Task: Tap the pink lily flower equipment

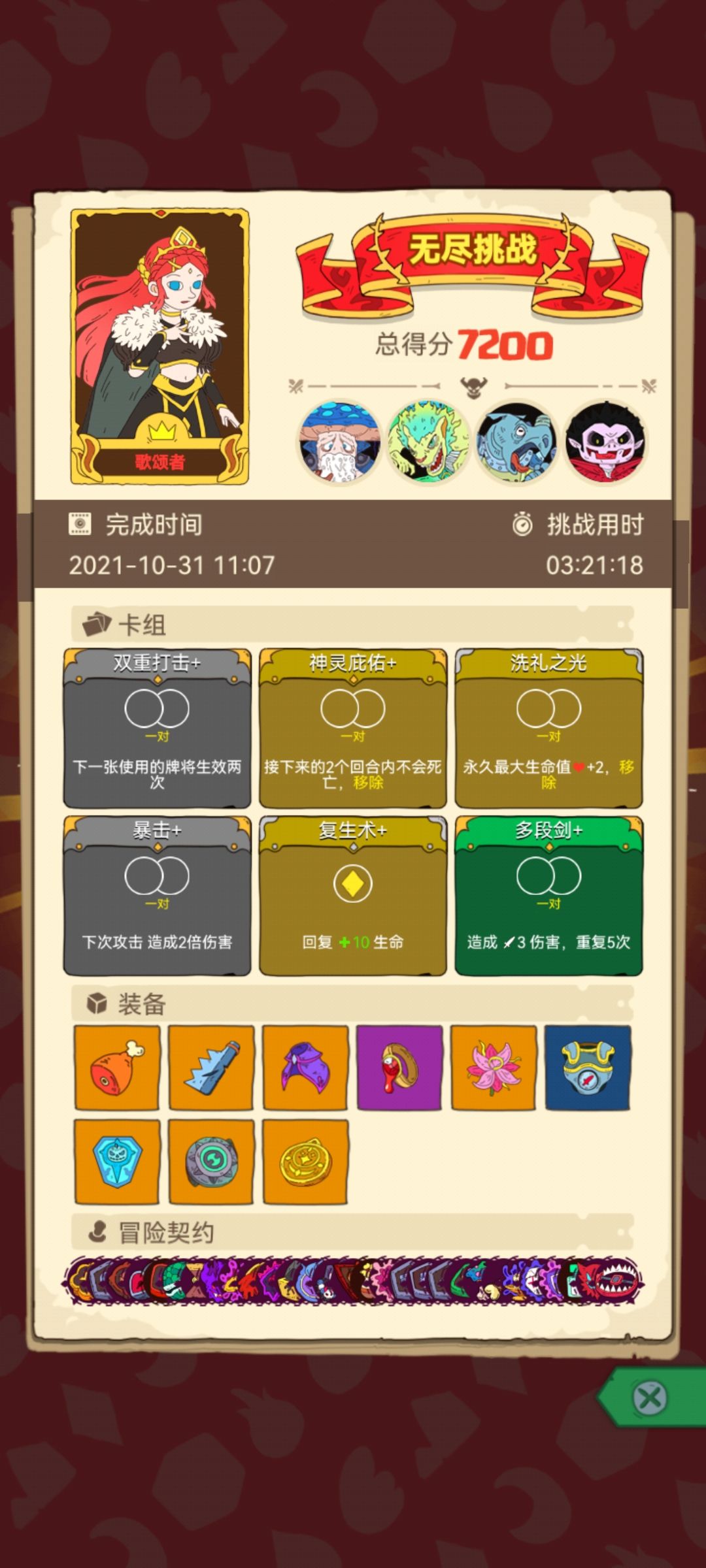Action: 494,1068
